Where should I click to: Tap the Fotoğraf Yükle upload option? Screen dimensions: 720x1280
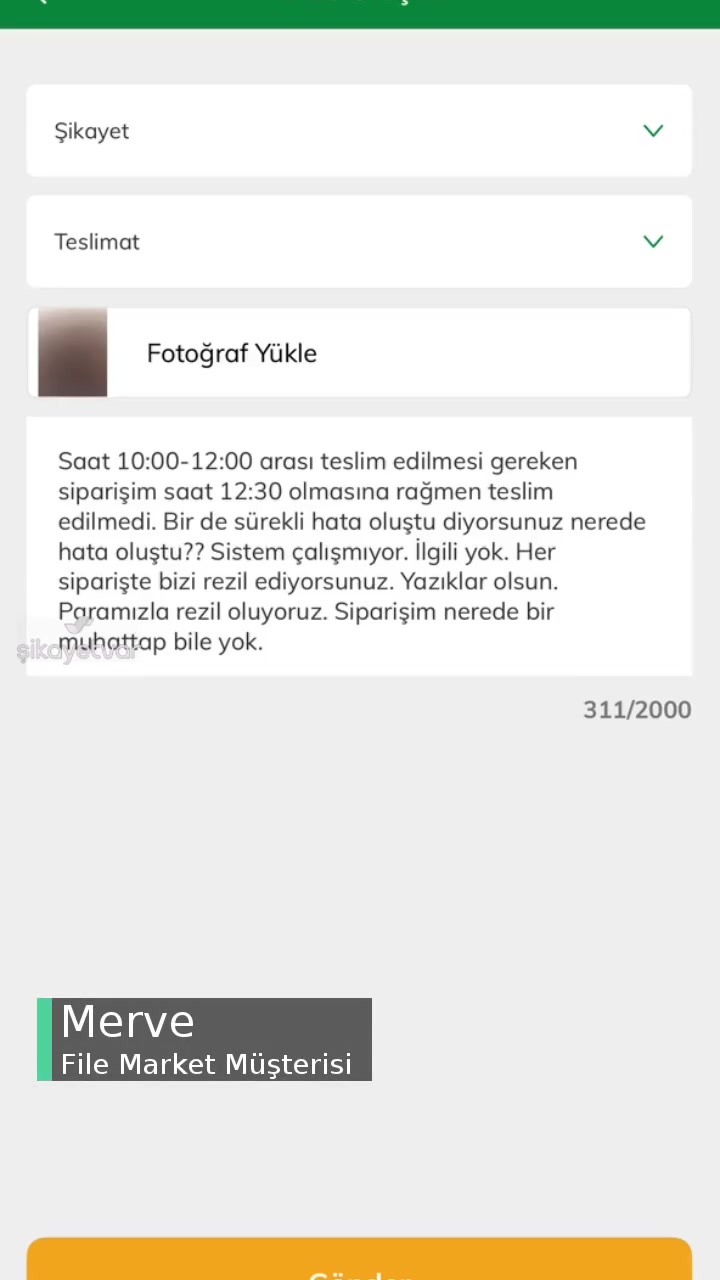(231, 352)
